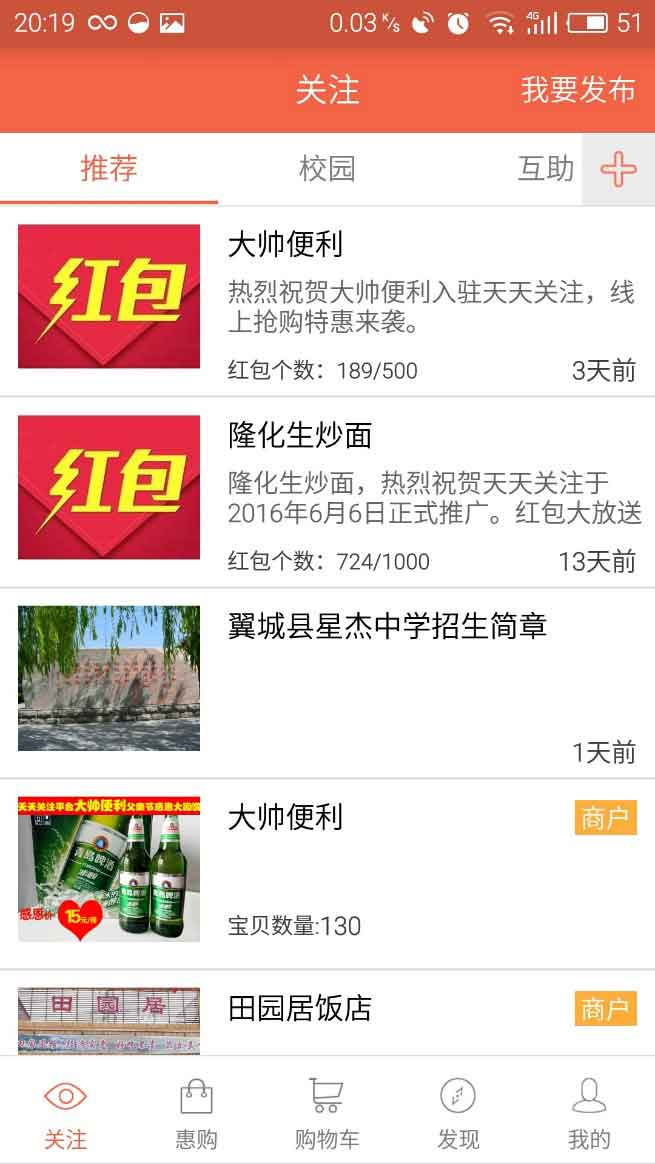The height and width of the screenshot is (1164, 655).
Task: Tap the 我要发布 publish button
Action: (x=578, y=90)
